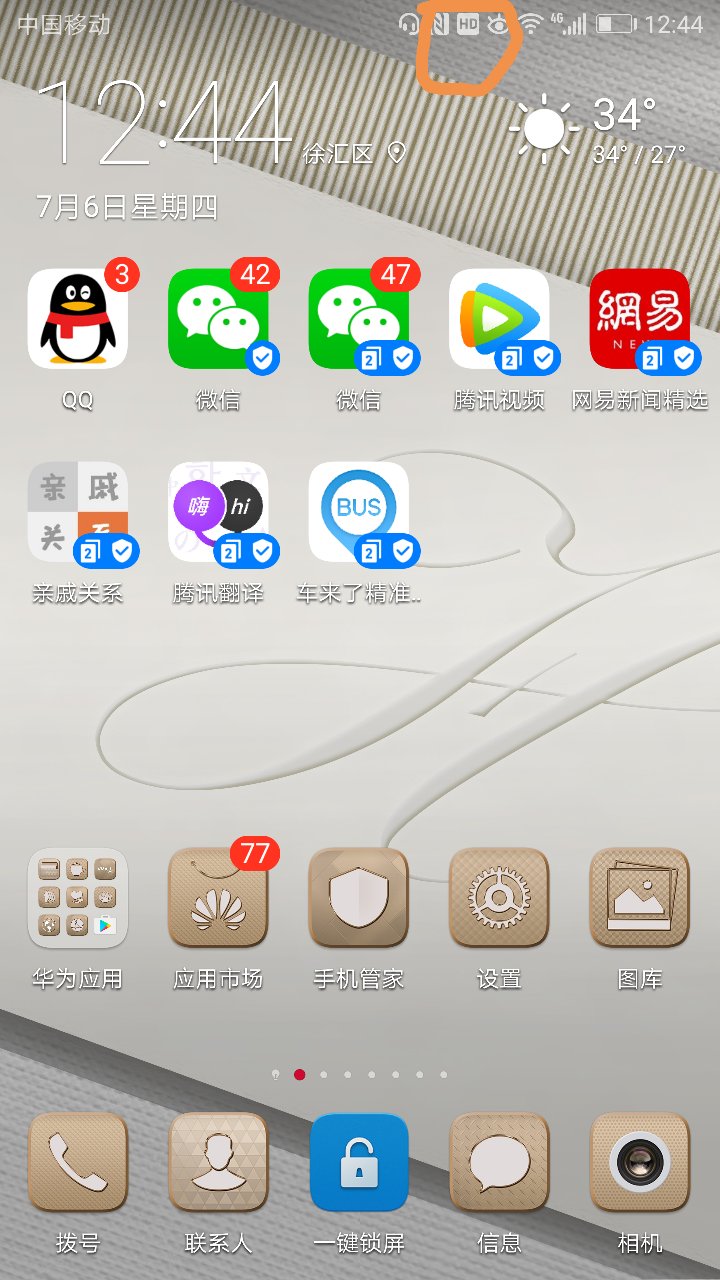720x1280 pixels.
Task: Launch the 相机 camera
Action: 639,1162
